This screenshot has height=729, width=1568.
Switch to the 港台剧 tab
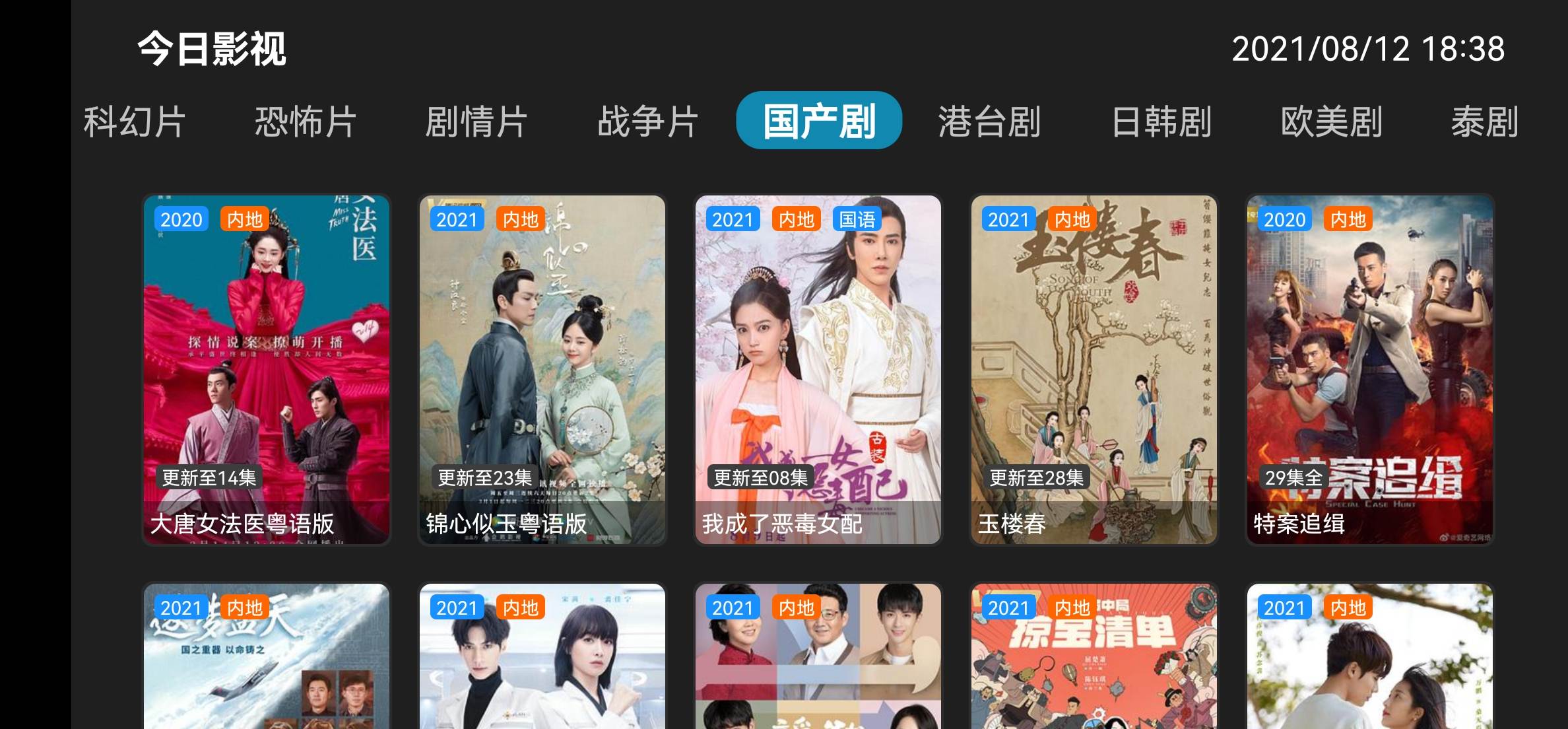[x=989, y=121]
